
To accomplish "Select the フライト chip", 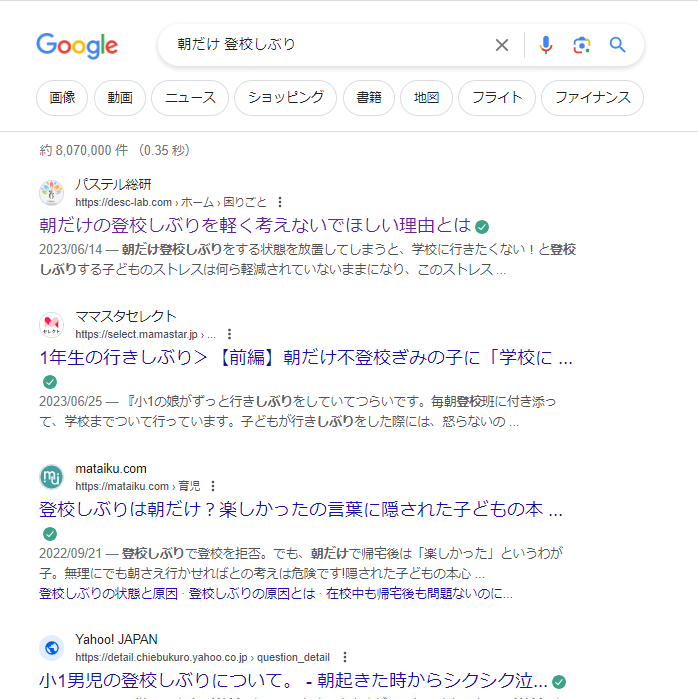I will (496, 98).
